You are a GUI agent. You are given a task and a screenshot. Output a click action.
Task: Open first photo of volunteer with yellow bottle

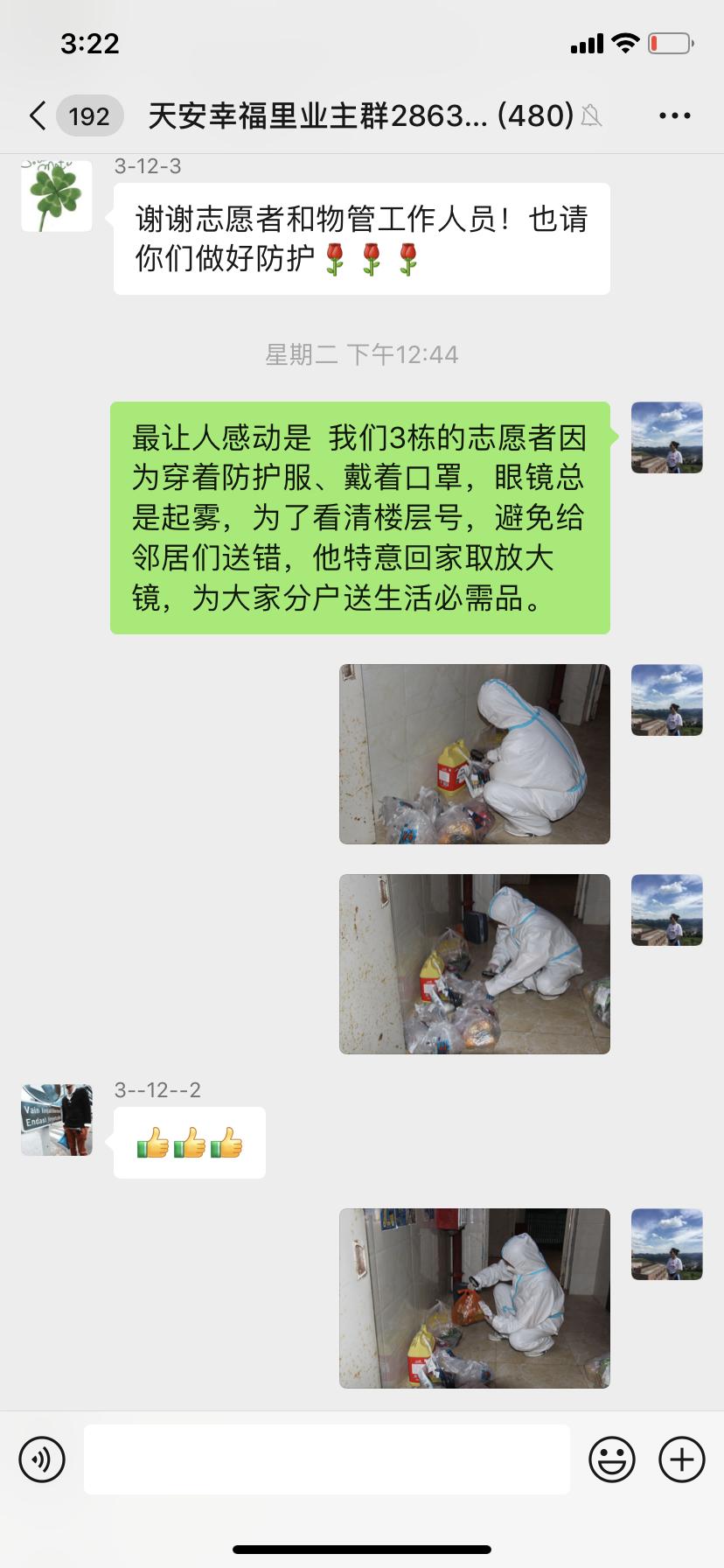click(x=474, y=754)
